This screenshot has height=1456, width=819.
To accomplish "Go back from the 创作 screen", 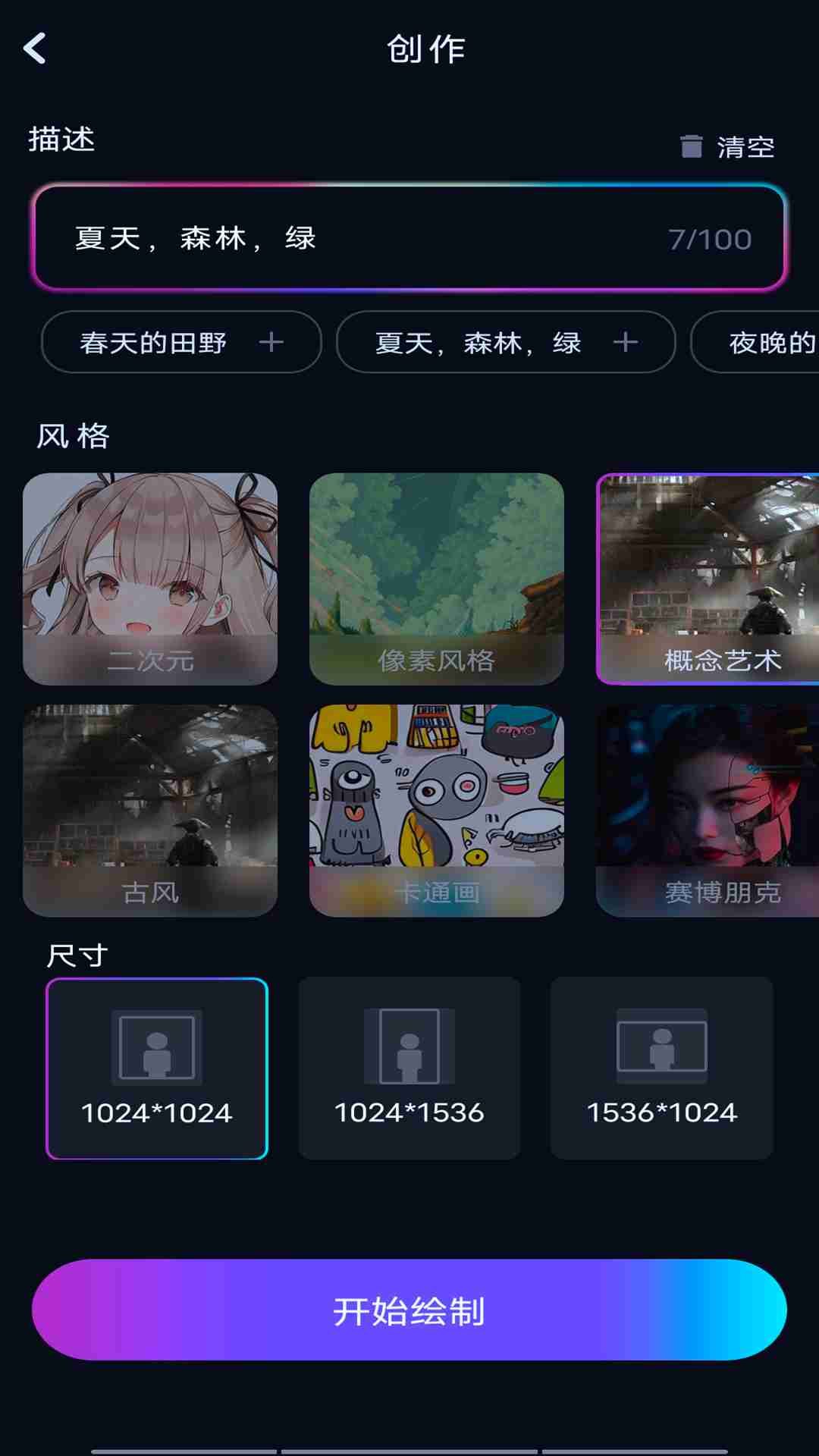I will click(x=35, y=49).
